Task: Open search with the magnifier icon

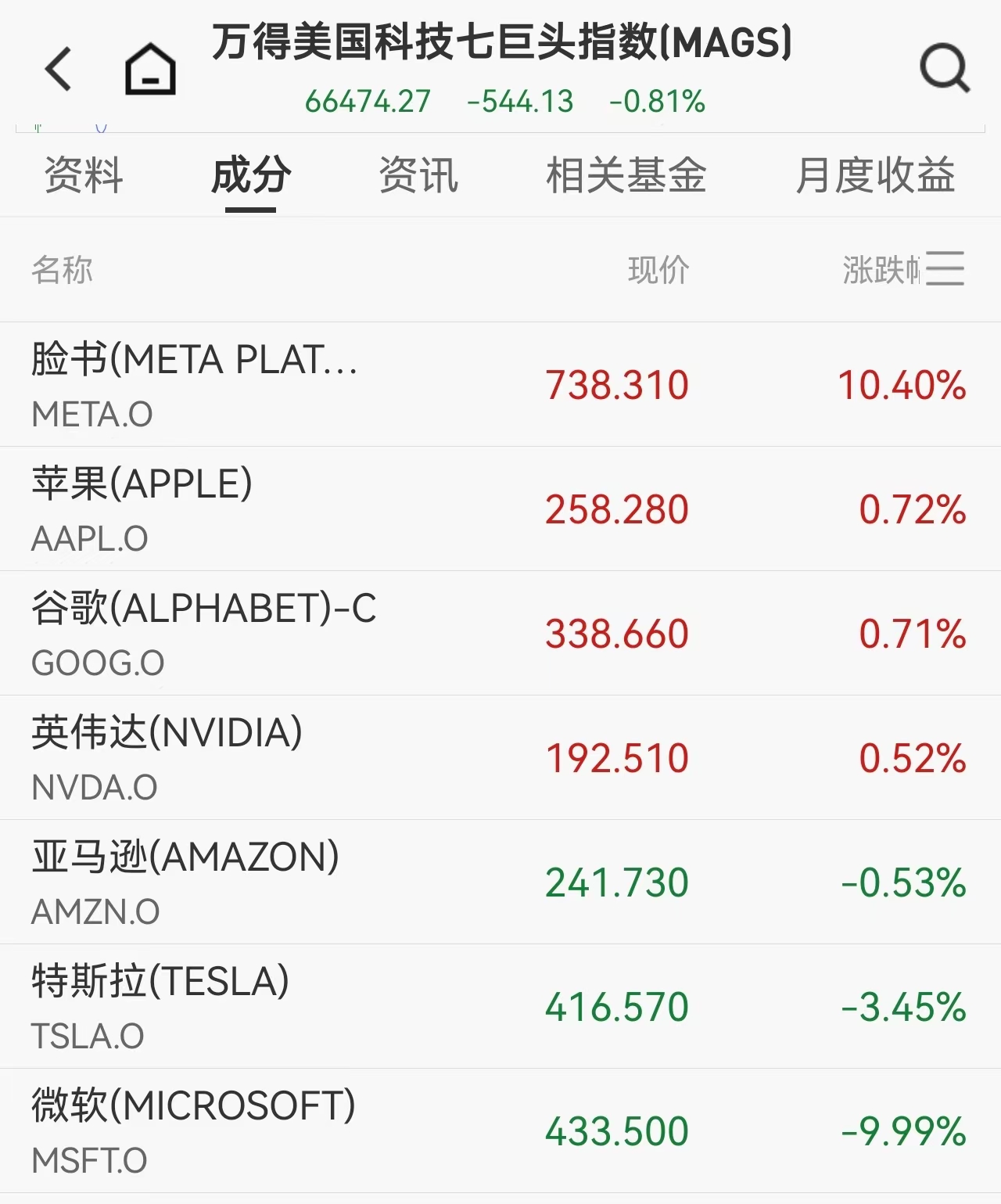Action: point(945,69)
